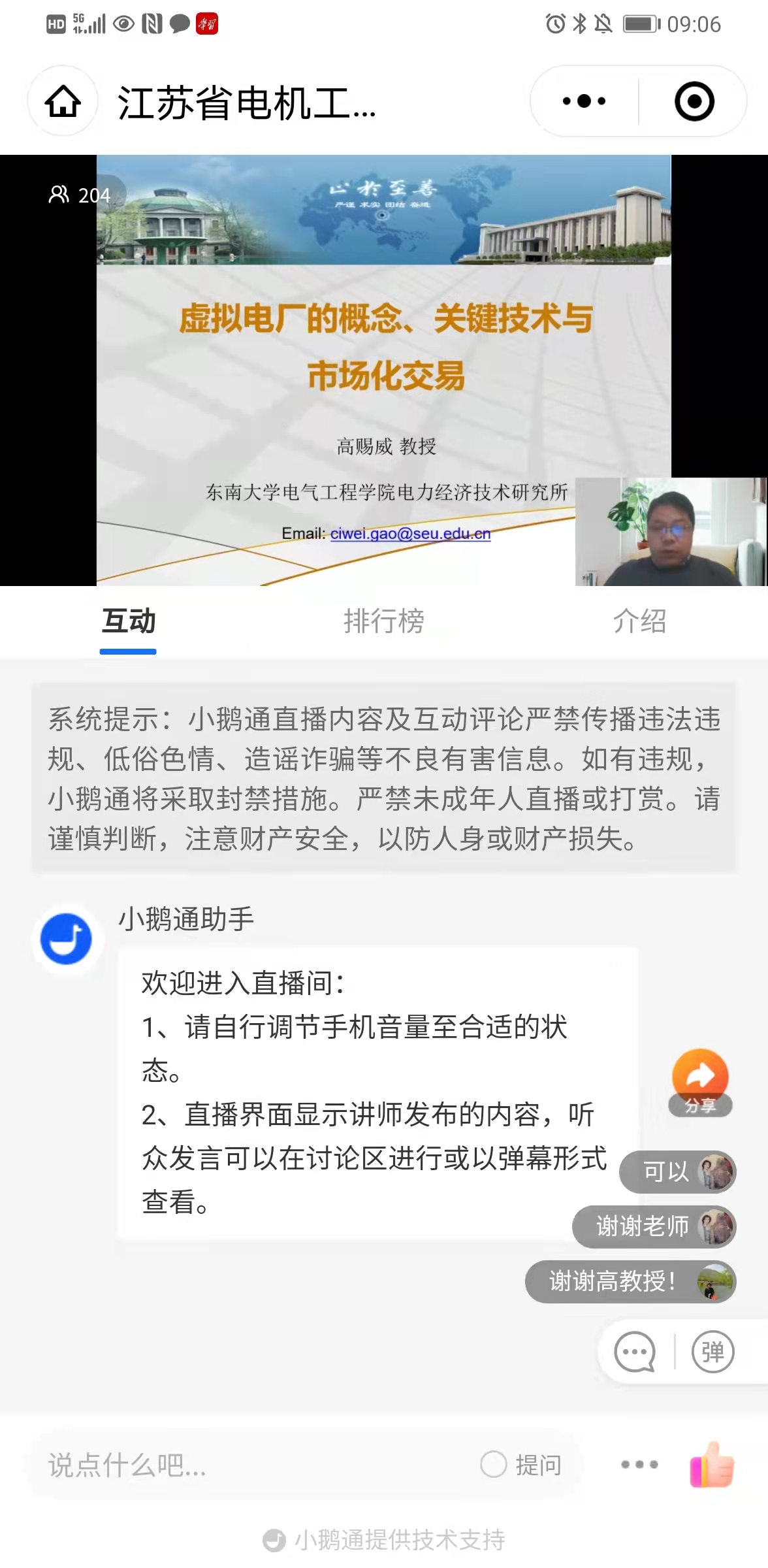The height and width of the screenshot is (1568, 768).
Task: Focus the 说点什么吧 comment field
Action: point(248,1465)
